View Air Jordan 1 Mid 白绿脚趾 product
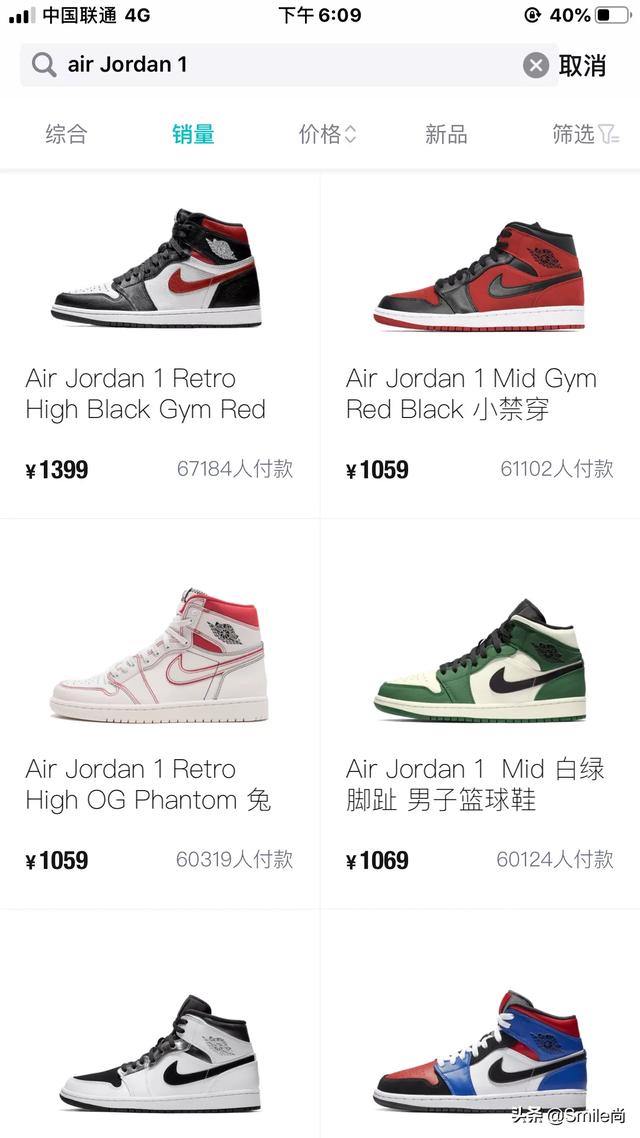Image resolution: width=640 pixels, height=1138 pixels. [480, 714]
